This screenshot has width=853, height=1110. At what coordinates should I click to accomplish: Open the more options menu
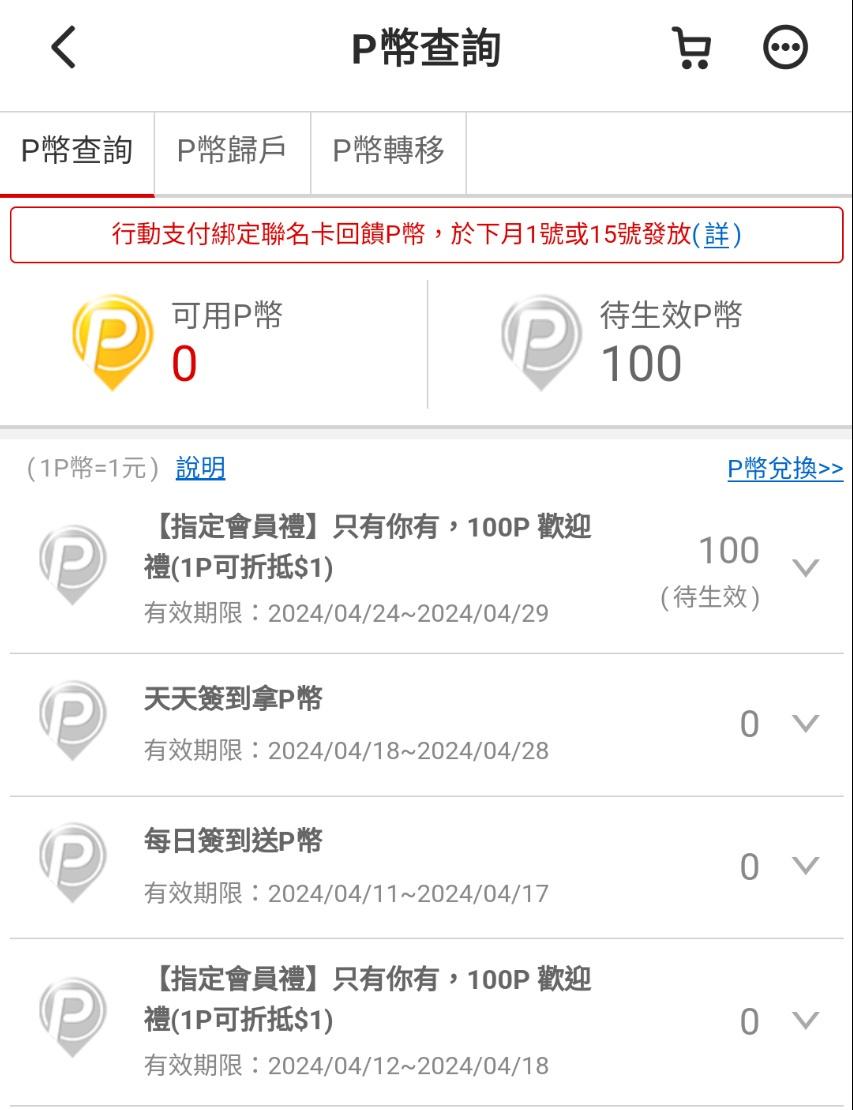click(x=785, y=48)
